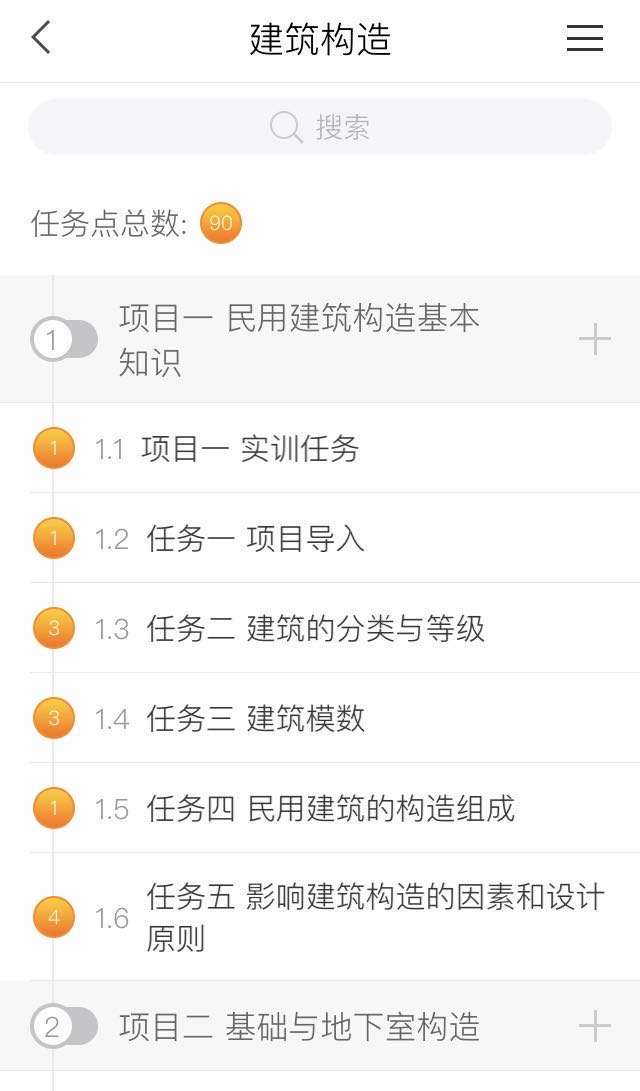Expand 项目一 民用建筑构造基本知识 with plus icon

pyautogui.click(x=595, y=340)
